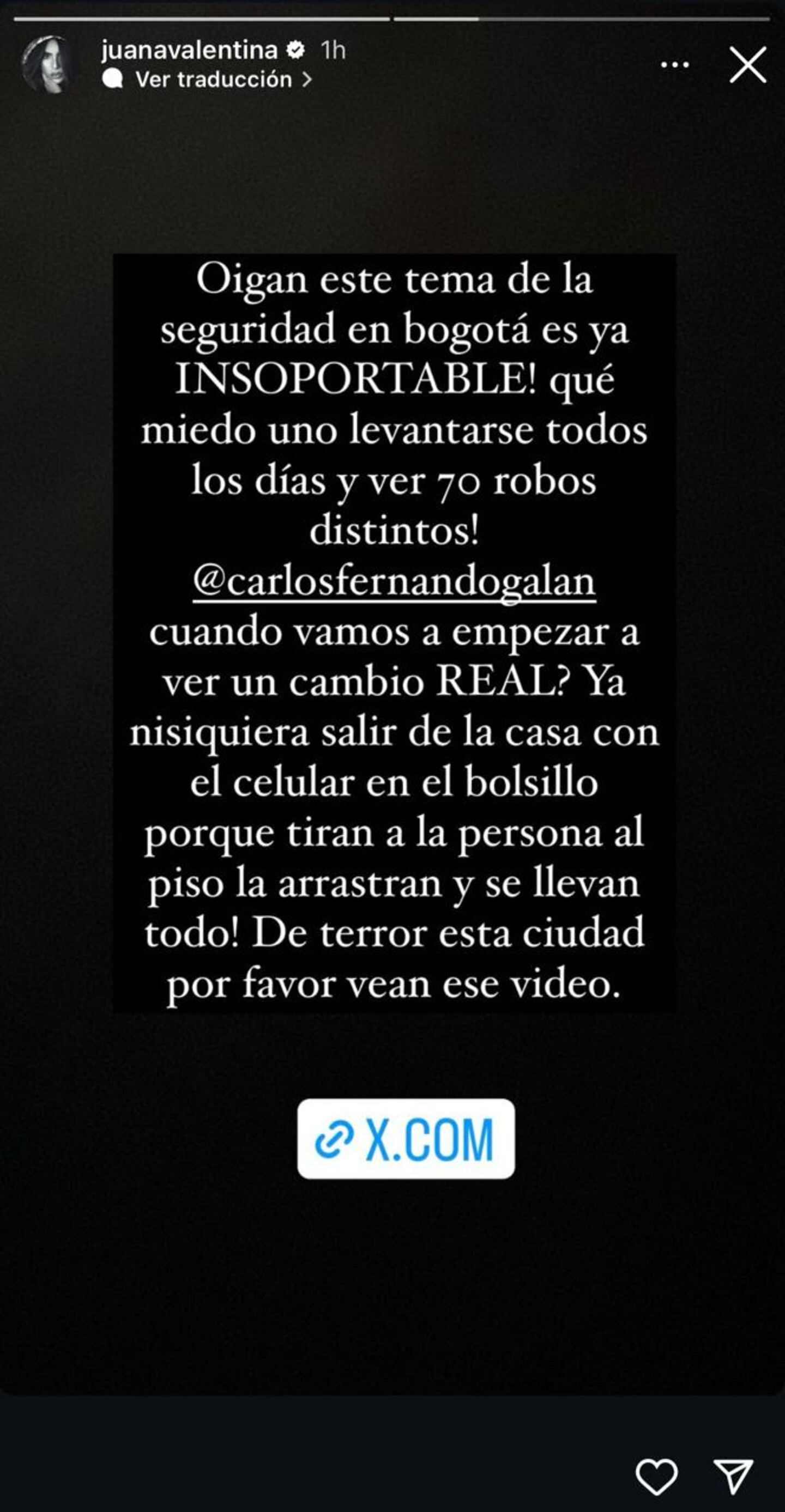Tap Ver traducción to translate story

pos(214,79)
